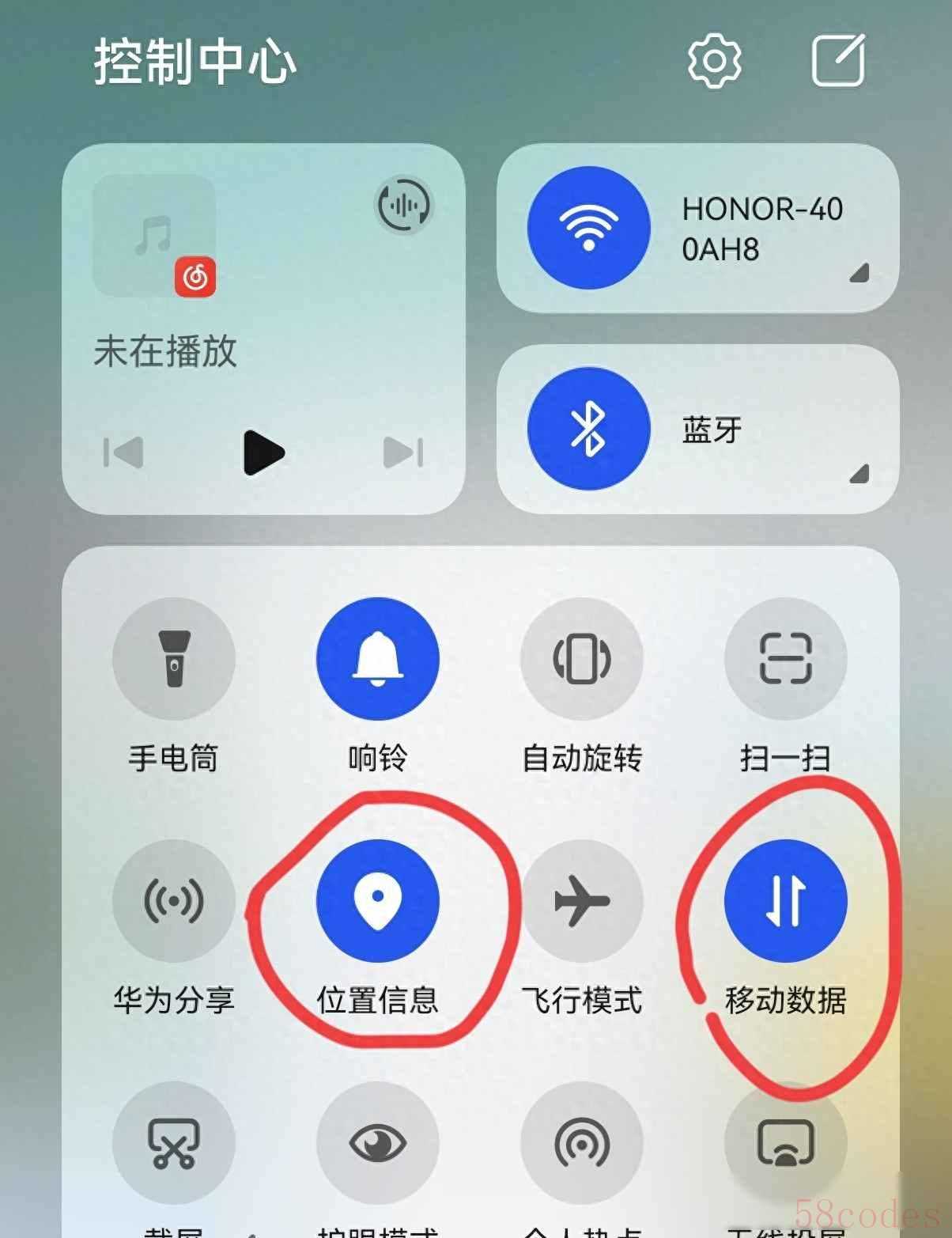Toggle Wi-Fi HONOR-400AH8 off
This screenshot has height=1238, width=952.
pos(588,228)
